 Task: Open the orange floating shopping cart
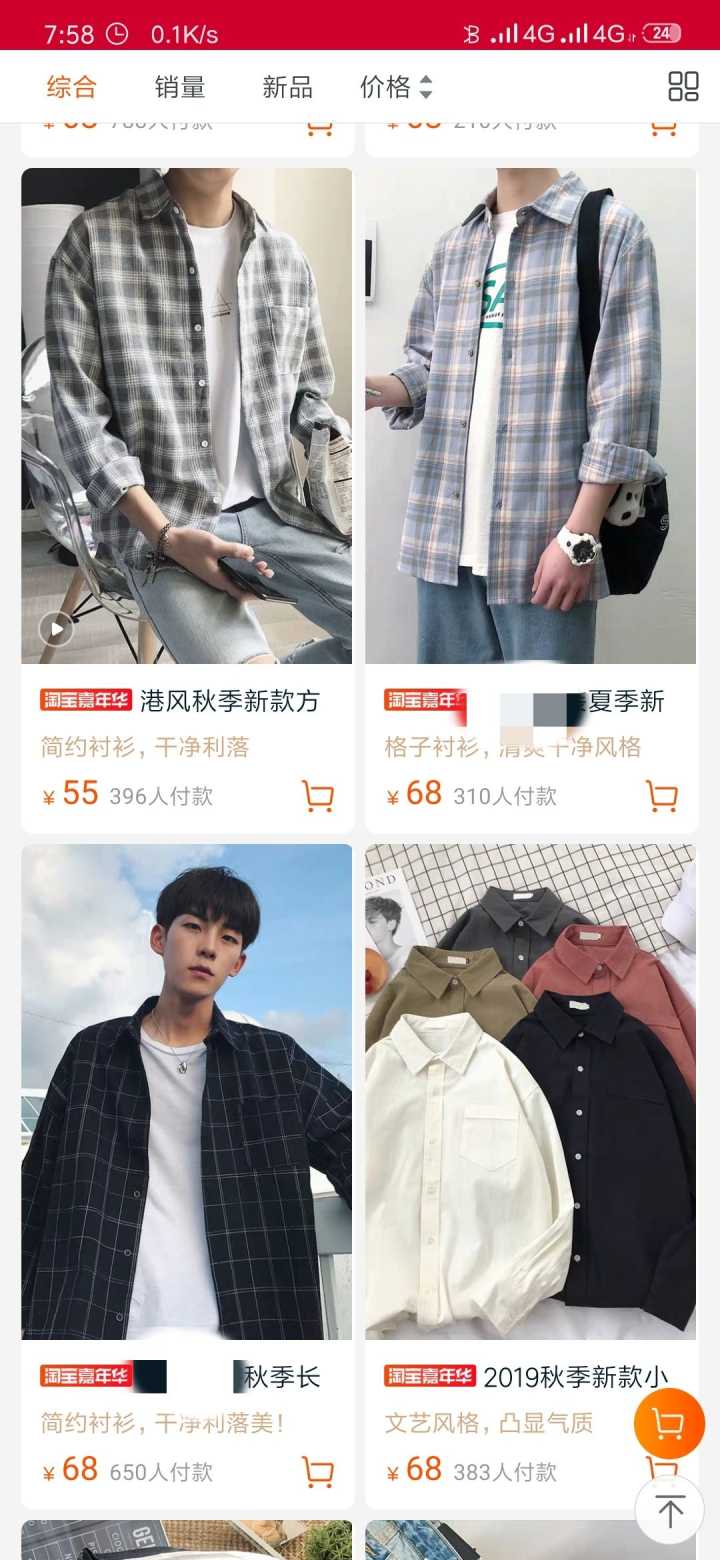click(x=669, y=1423)
